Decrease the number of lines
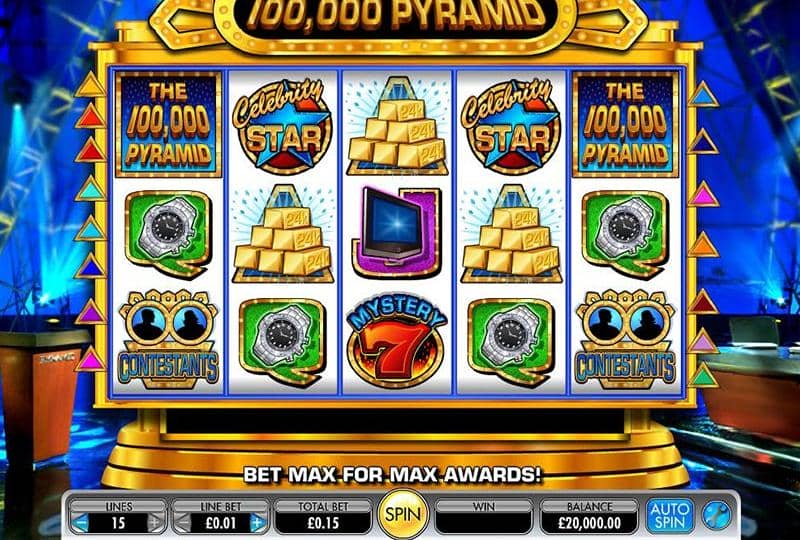 80,522
